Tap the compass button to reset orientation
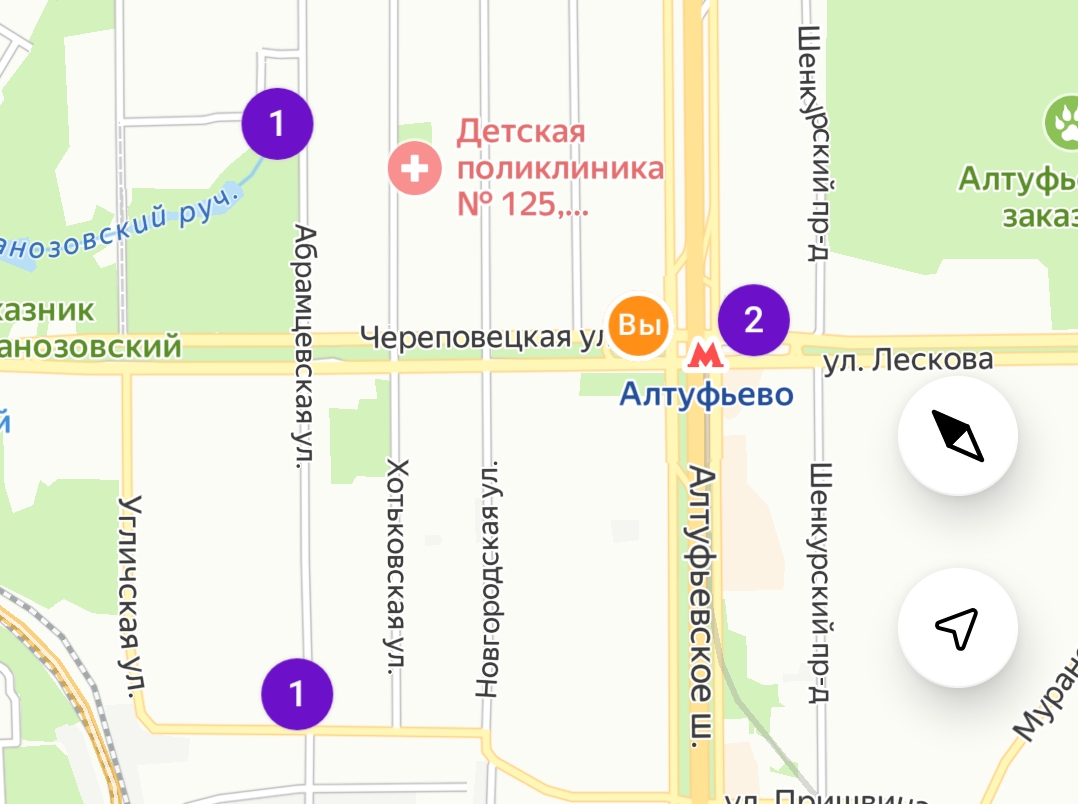The width and height of the screenshot is (1078, 804). pyautogui.click(x=958, y=436)
